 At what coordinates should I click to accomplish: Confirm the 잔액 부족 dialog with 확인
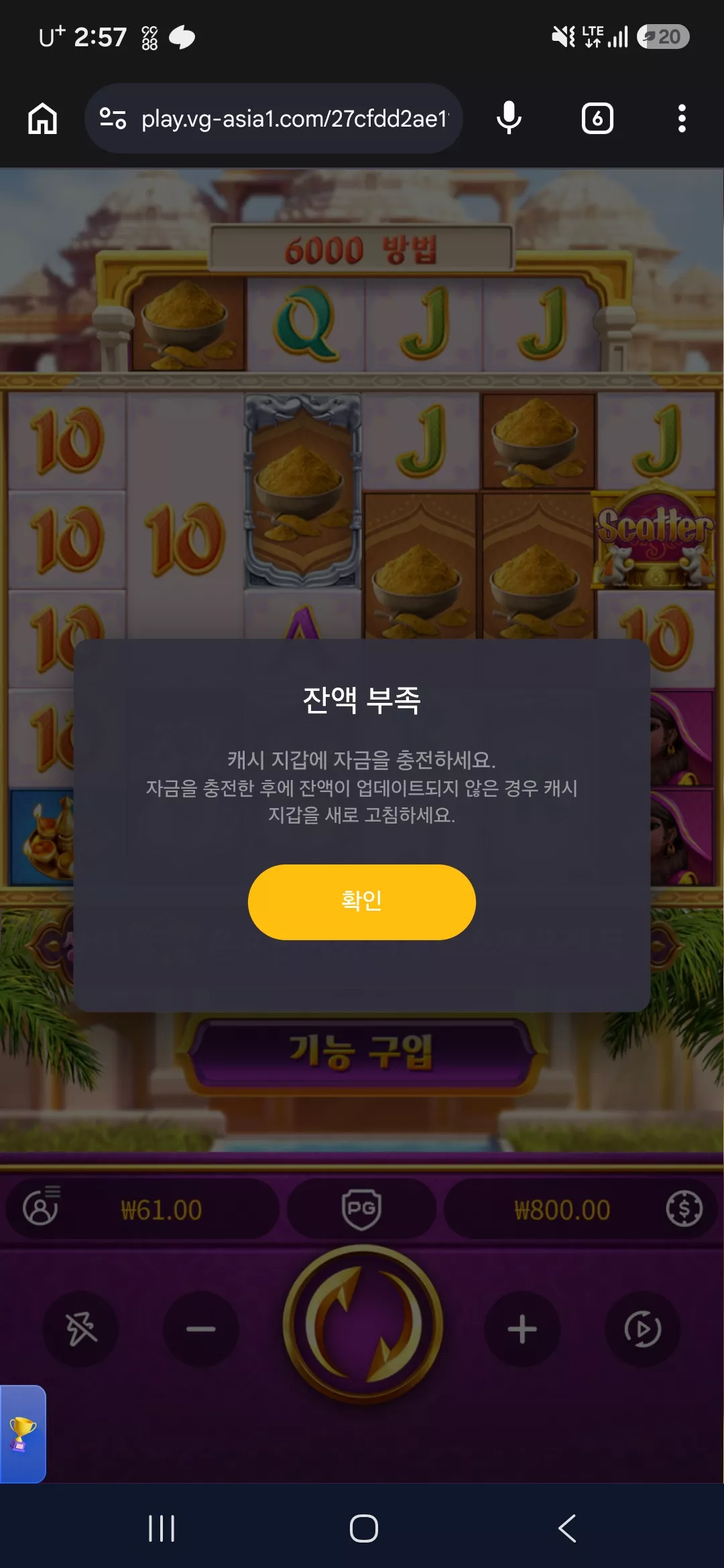[362, 902]
